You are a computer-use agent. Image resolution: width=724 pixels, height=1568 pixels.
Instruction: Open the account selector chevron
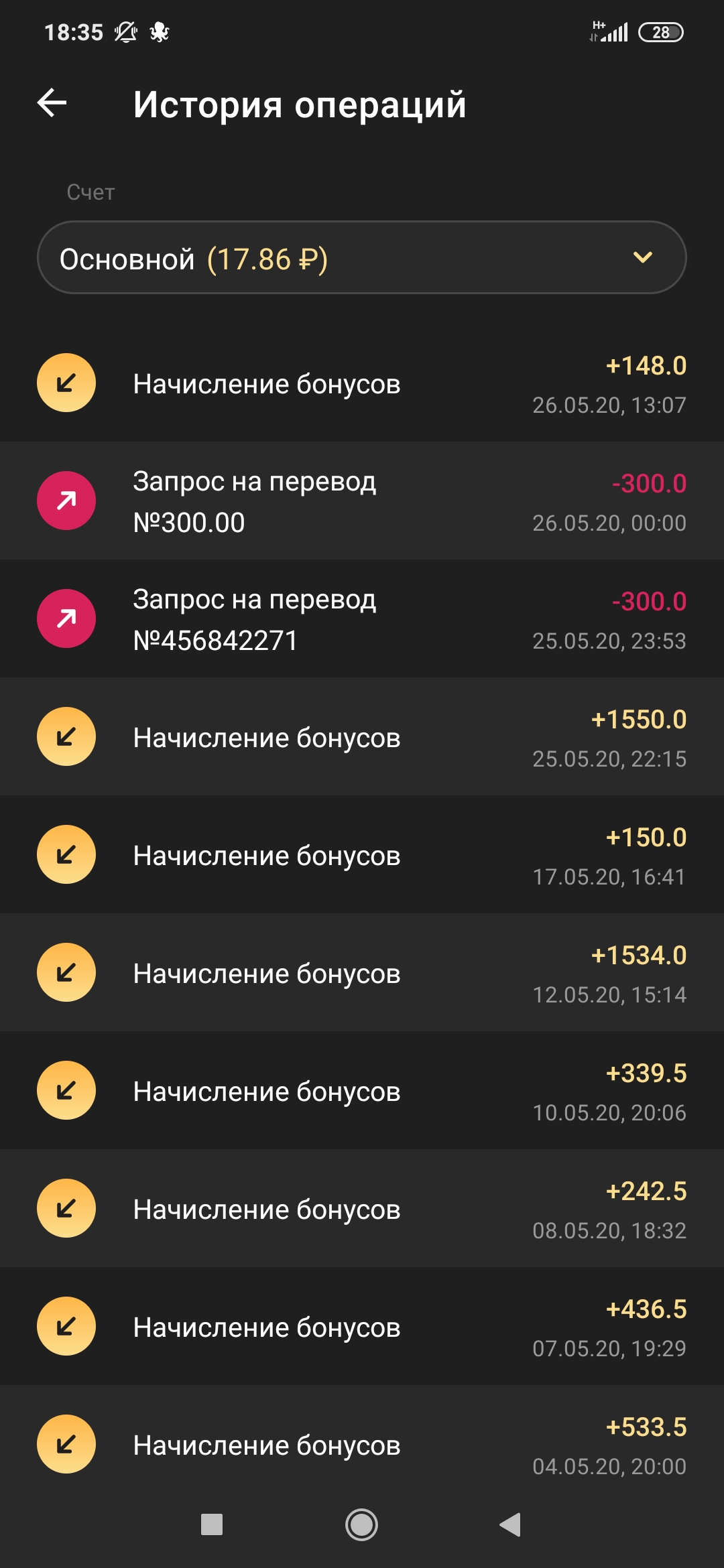point(642,258)
